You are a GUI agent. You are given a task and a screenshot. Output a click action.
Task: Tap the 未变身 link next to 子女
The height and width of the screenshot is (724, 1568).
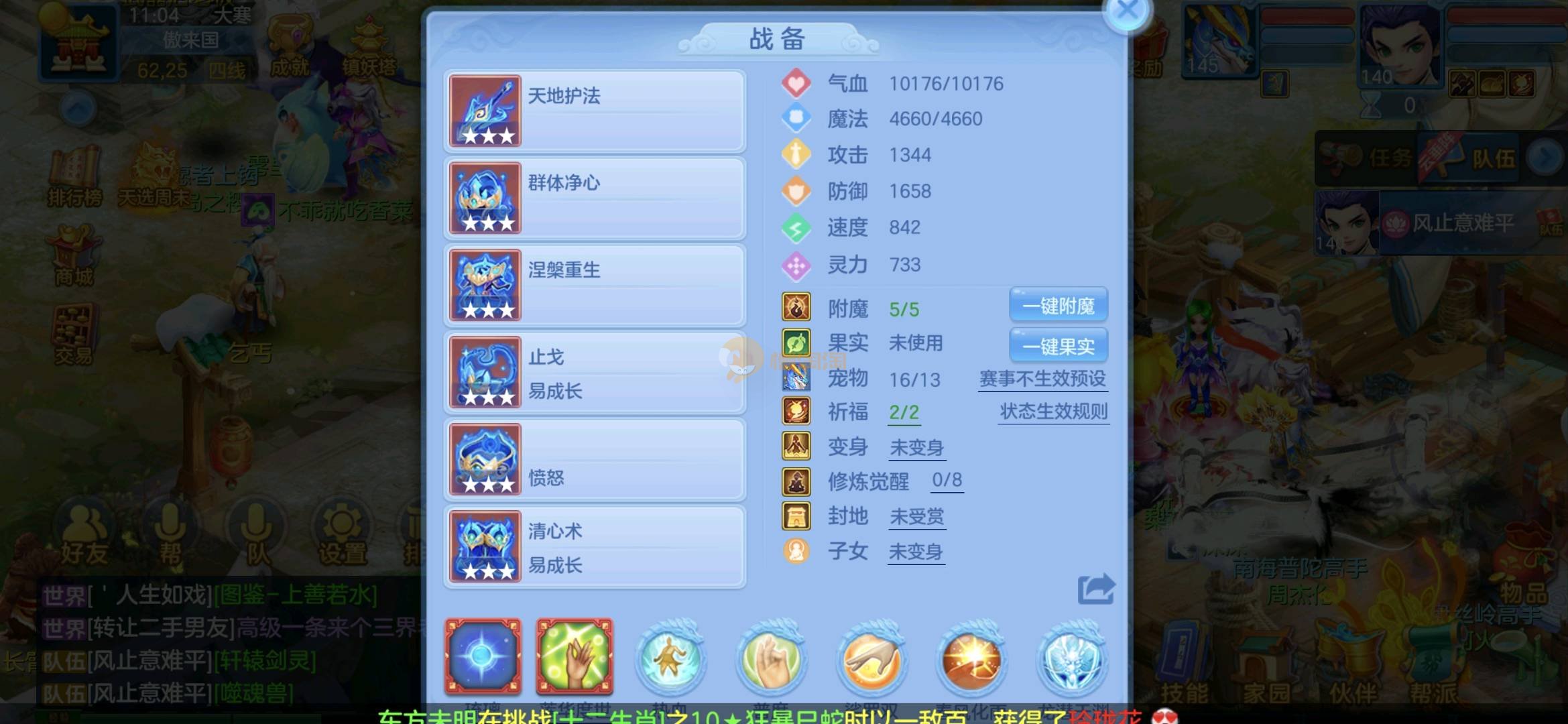tap(916, 552)
